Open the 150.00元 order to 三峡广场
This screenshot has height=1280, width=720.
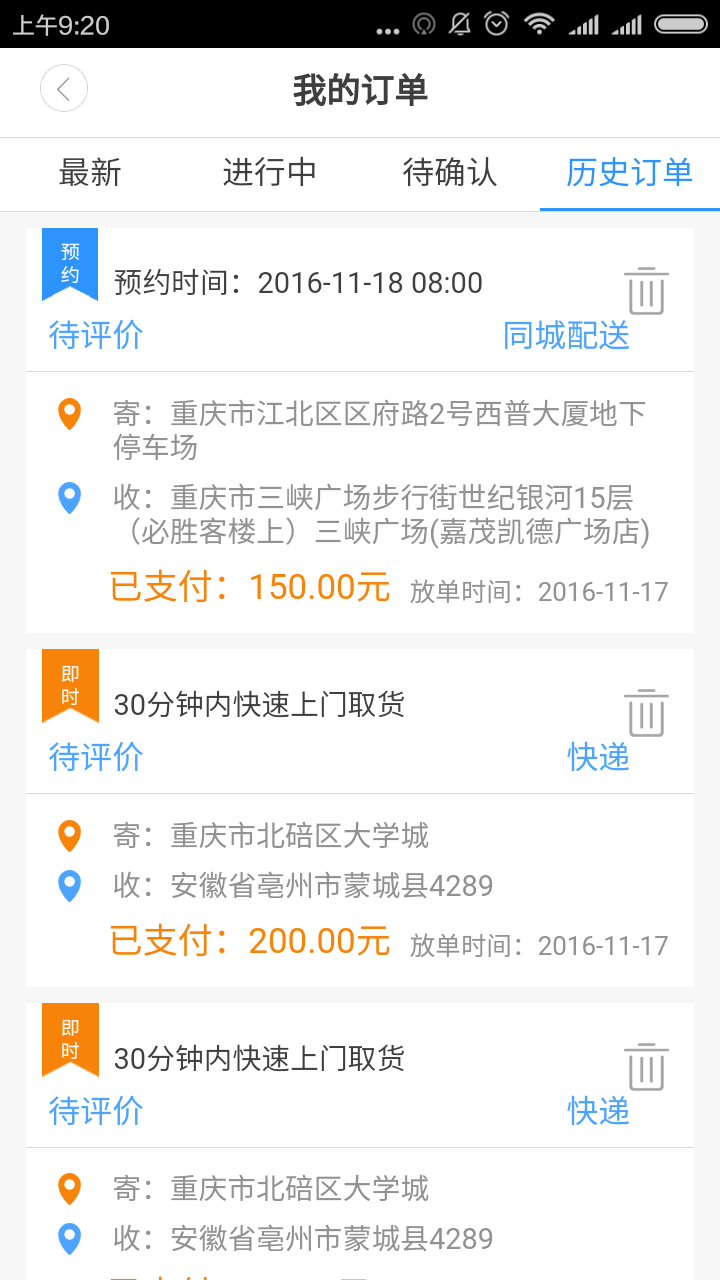point(360,500)
